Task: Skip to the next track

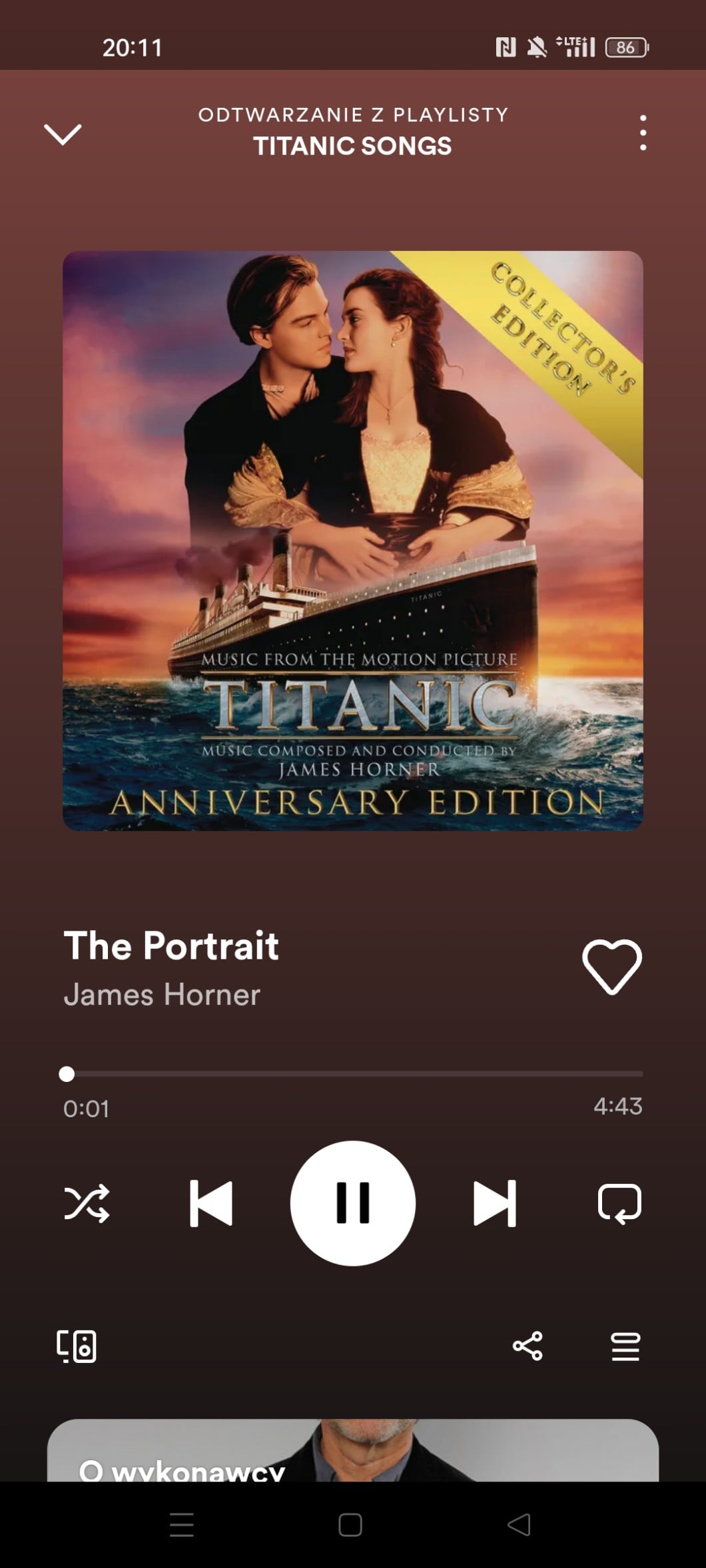Action: coord(494,1203)
